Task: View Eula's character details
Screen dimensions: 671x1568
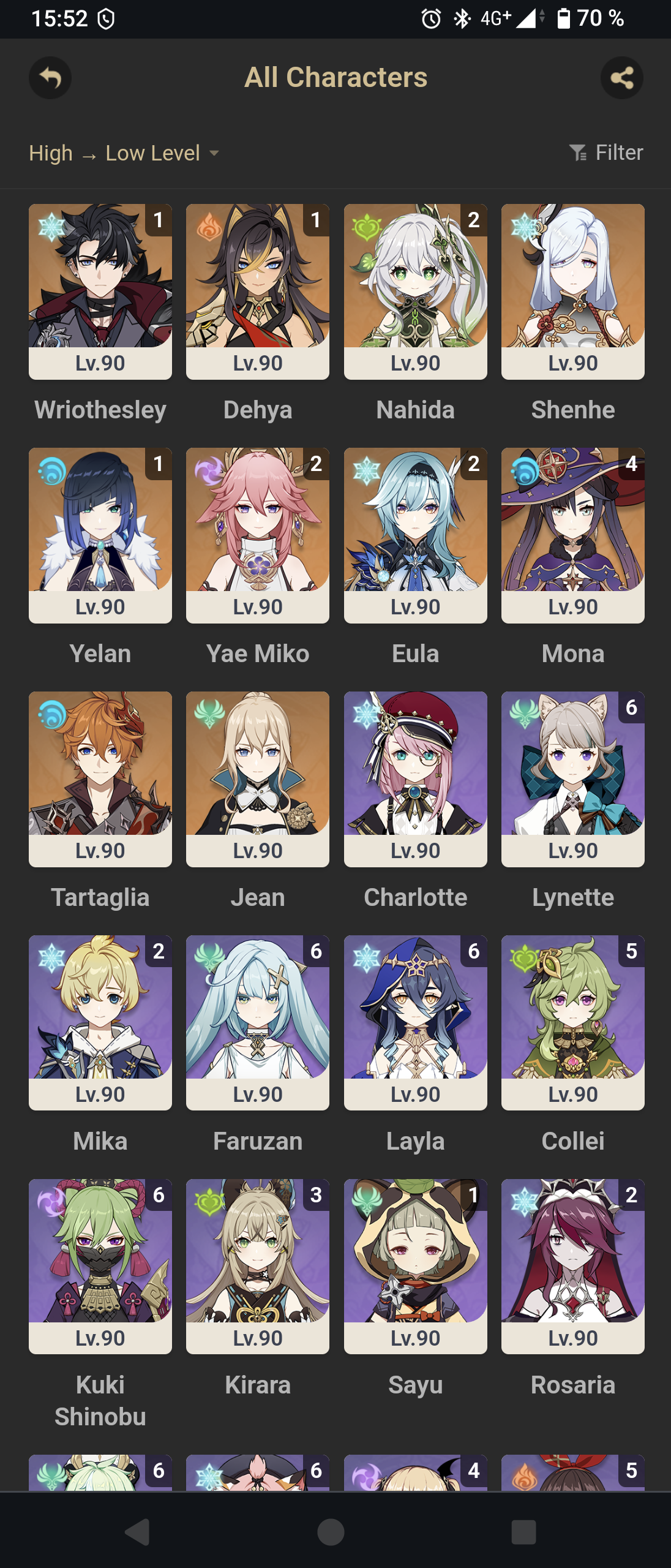Action: 416,535
